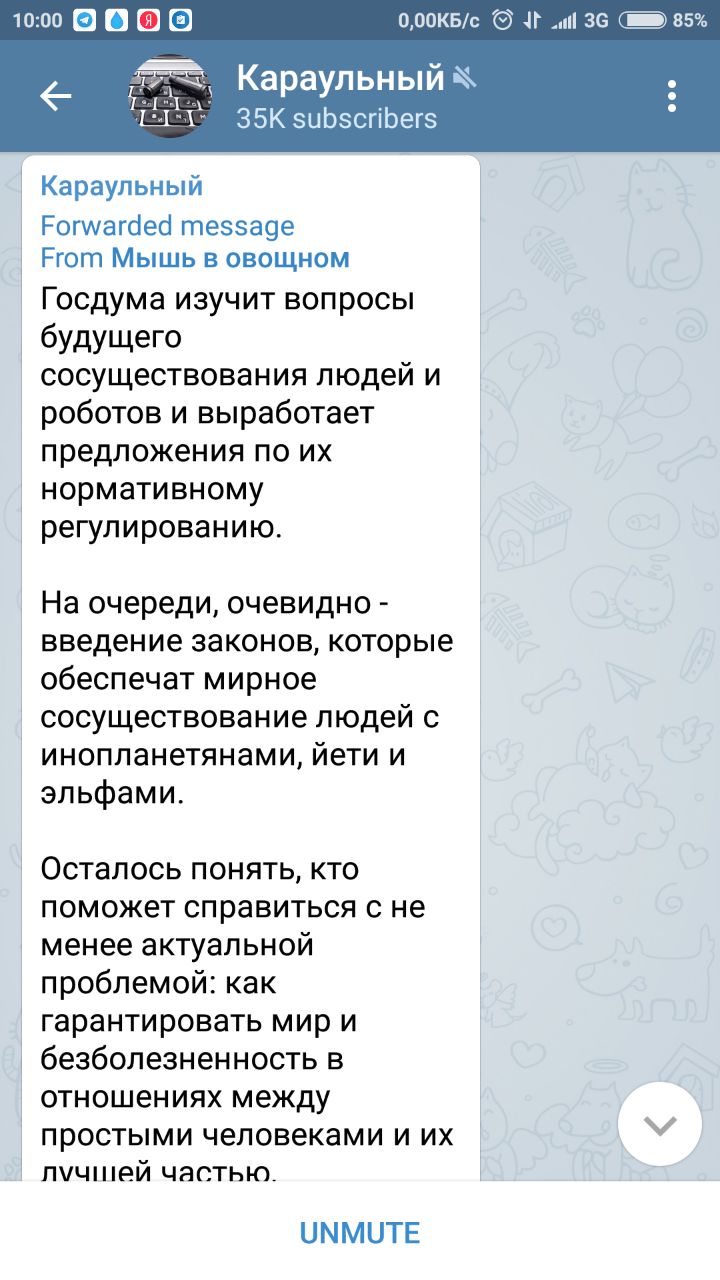
Task: Open the three-dot overflow menu
Action: [x=672, y=96]
